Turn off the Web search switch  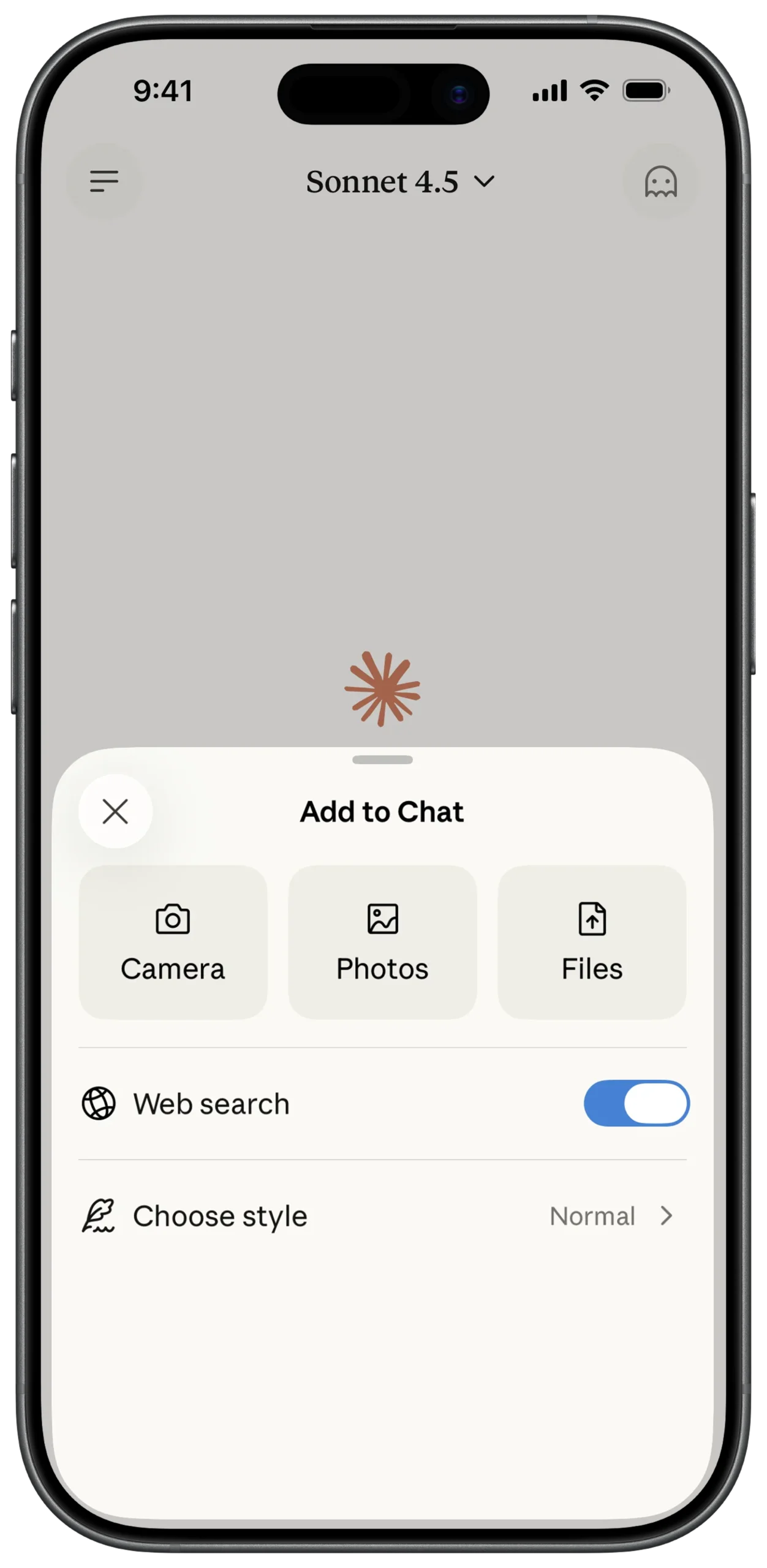tap(636, 1103)
